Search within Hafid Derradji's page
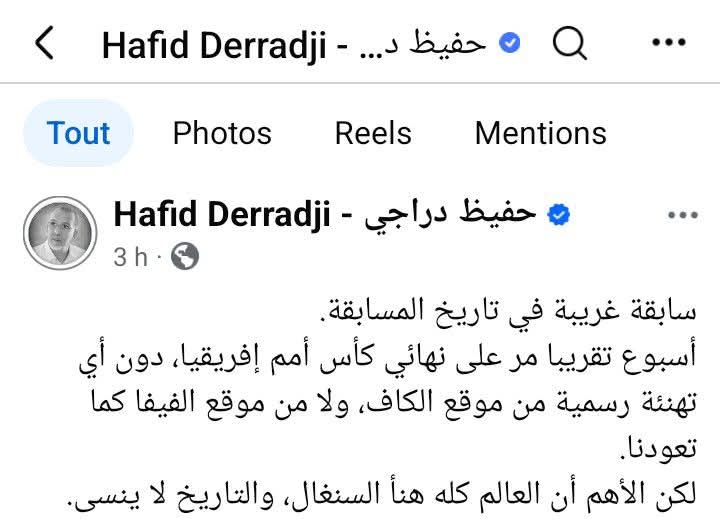This screenshot has height=519, width=720. click(x=569, y=44)
